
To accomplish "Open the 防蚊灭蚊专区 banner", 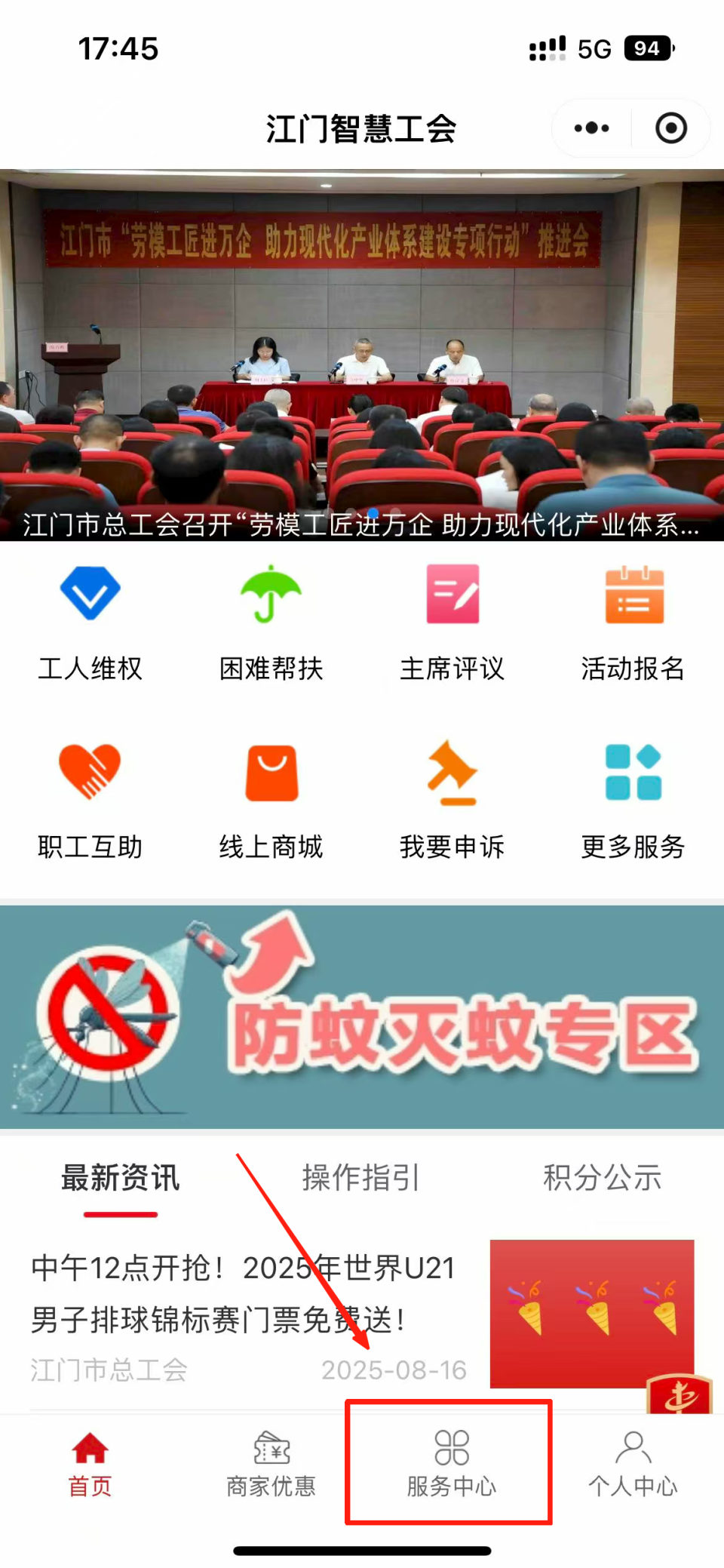I will (x=362, y=1017).
